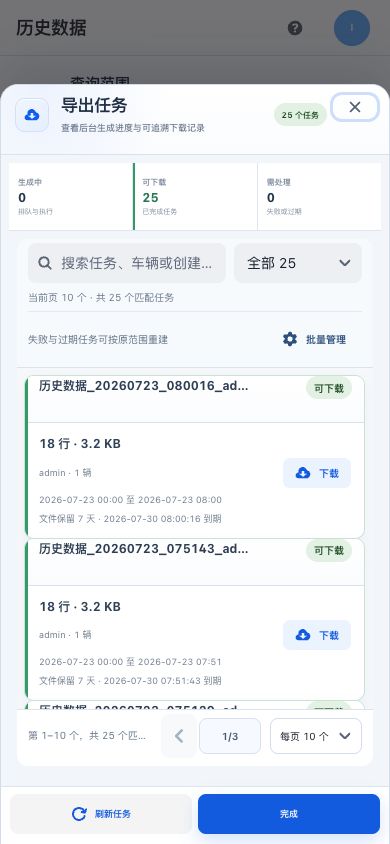Screen dimensions: 390x844
Task: Tap the 搜索任务 search field
Action: pos(127,263)
